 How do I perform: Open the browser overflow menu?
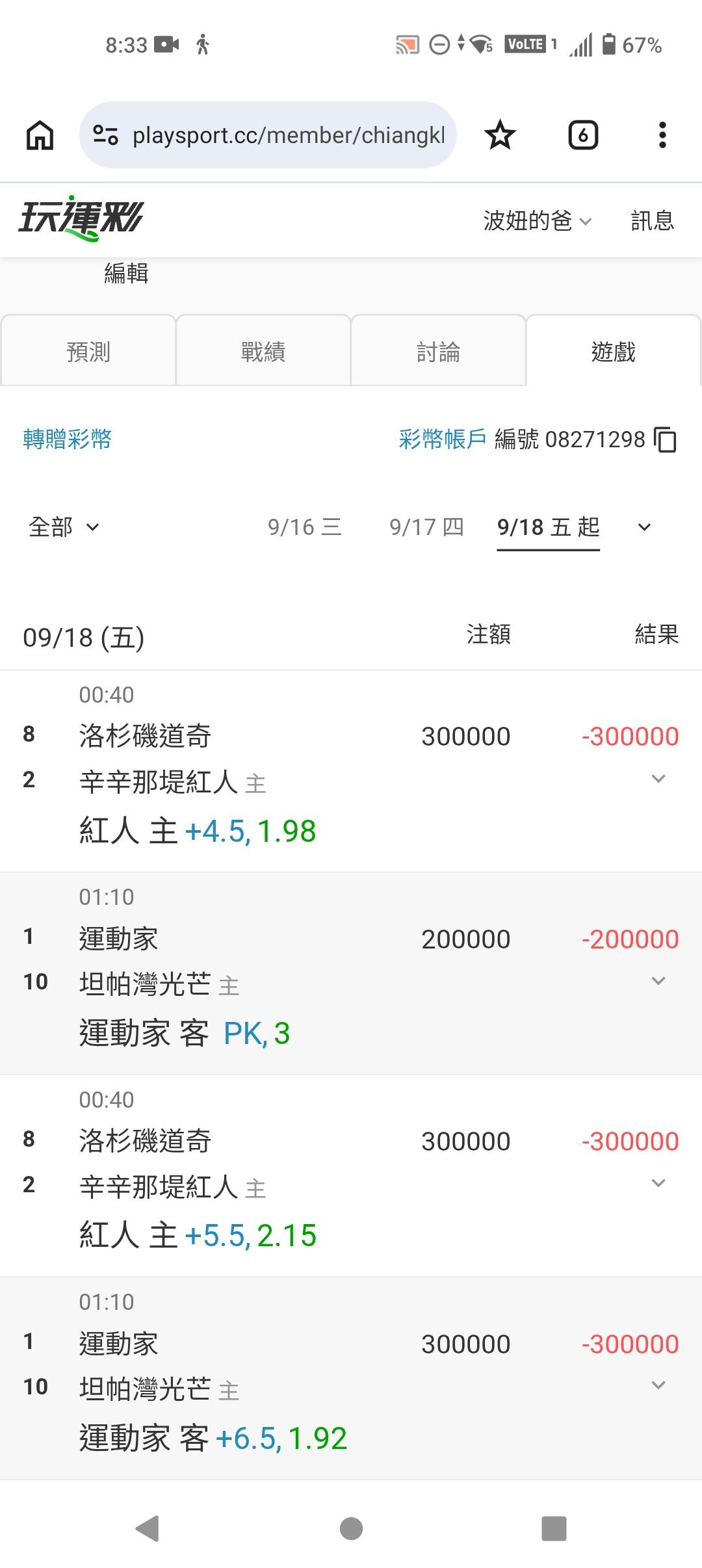(662, 135)
